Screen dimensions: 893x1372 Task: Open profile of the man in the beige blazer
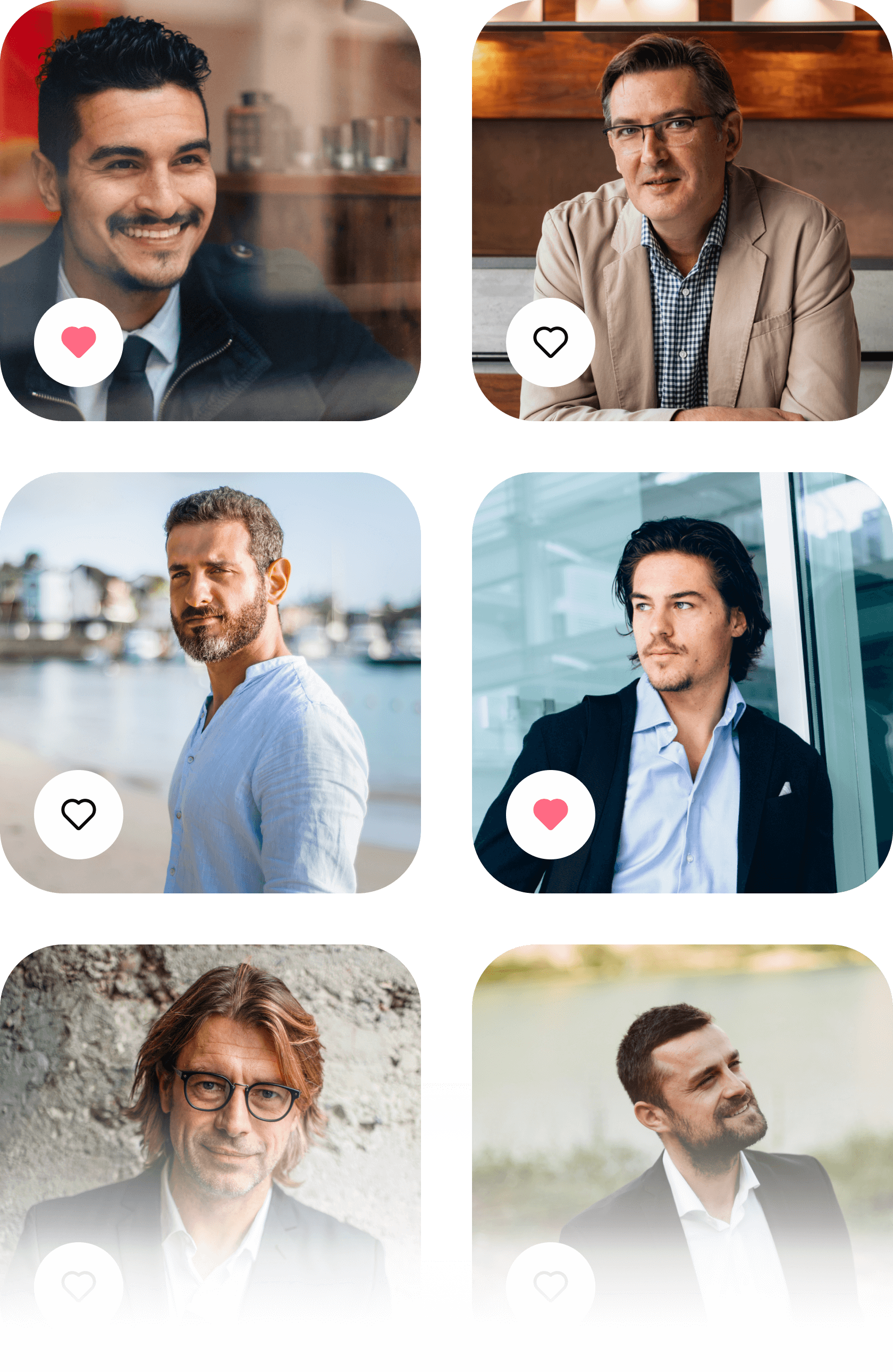coord(692,173)
